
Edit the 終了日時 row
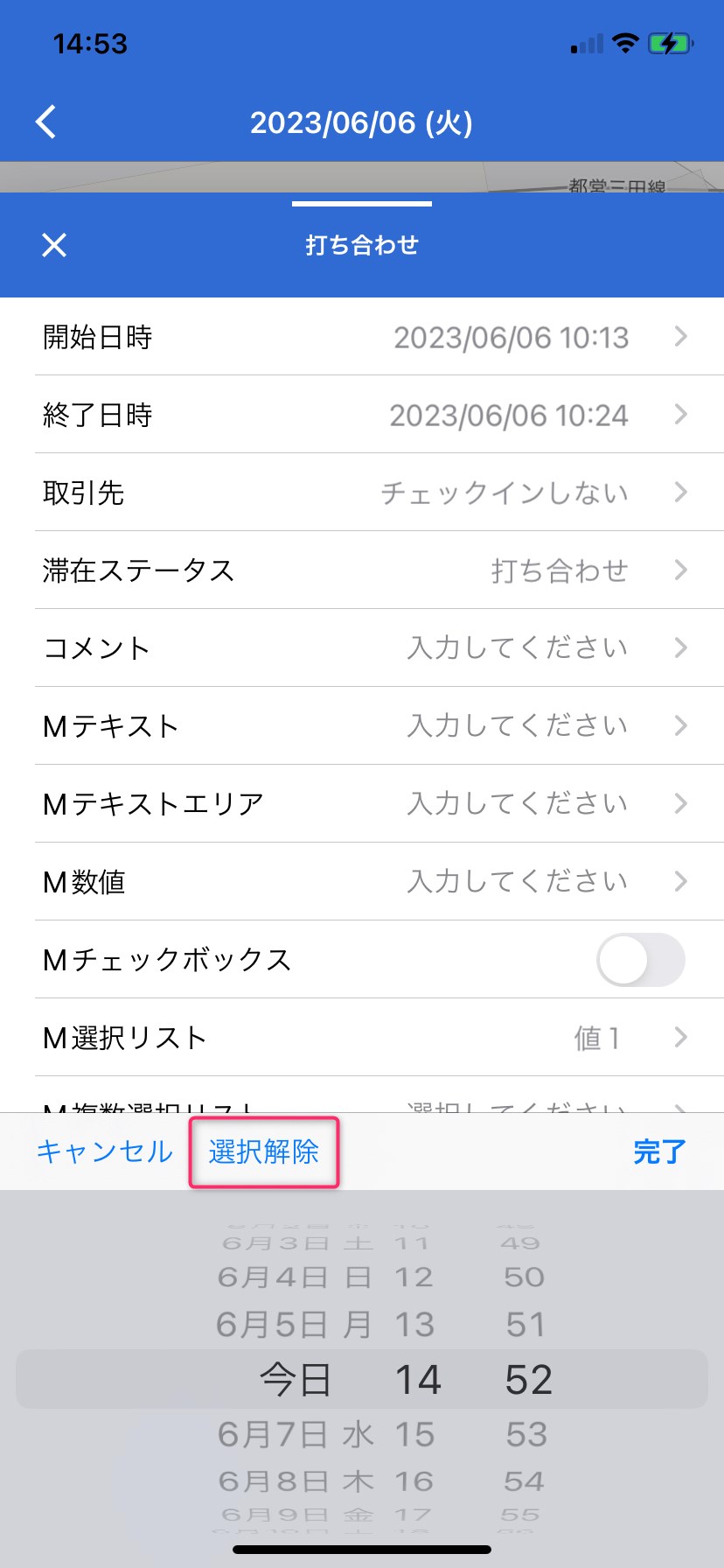click(362, 415)
